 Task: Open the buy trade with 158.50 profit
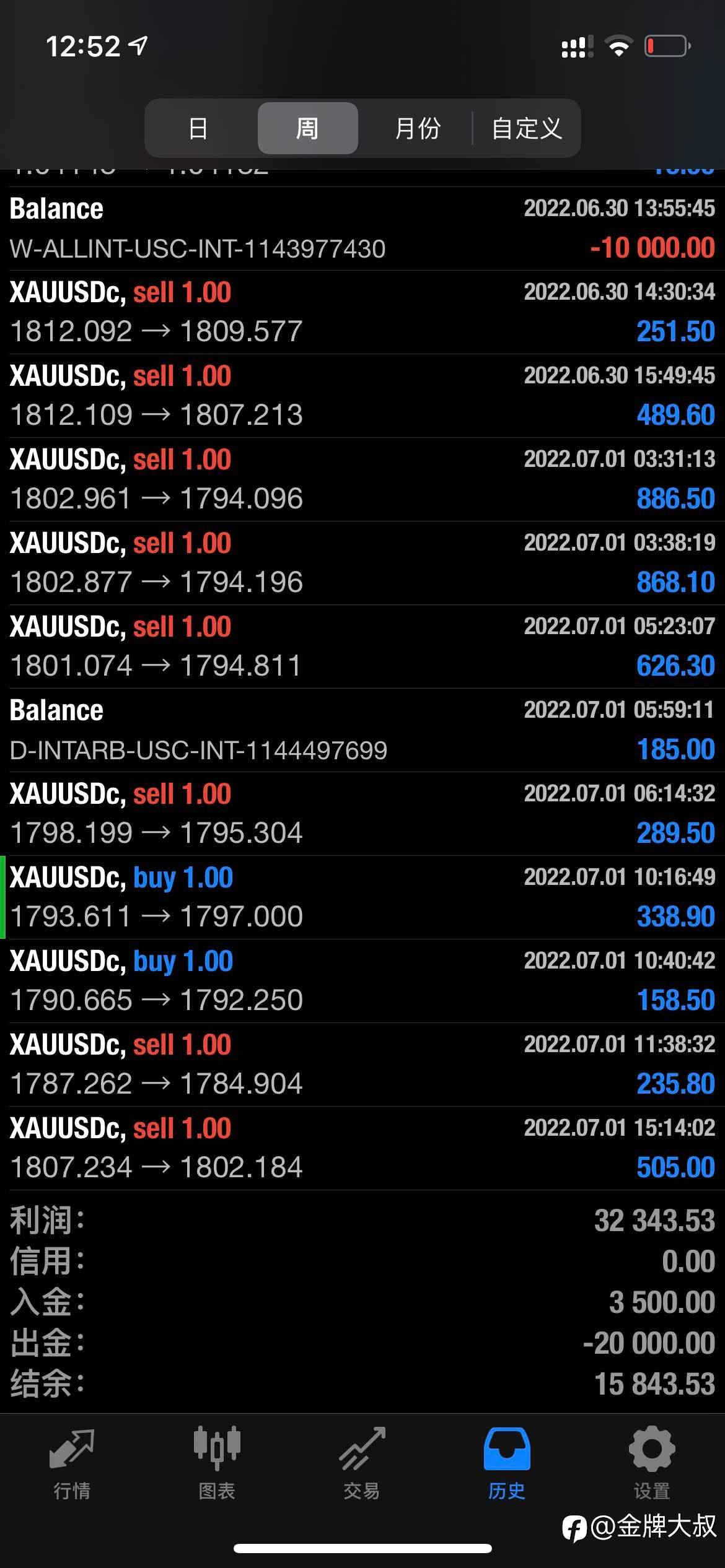(362, 980)
